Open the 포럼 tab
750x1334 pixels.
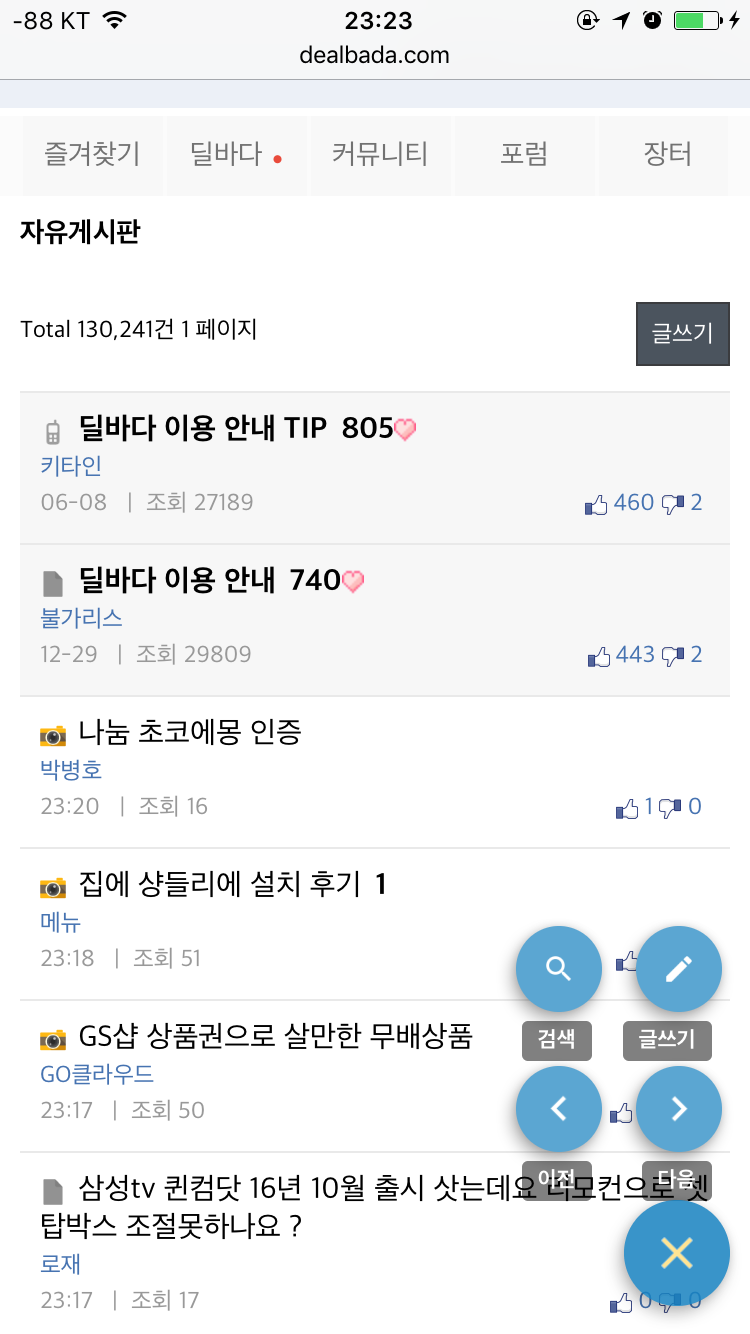[x=524, y=155]
